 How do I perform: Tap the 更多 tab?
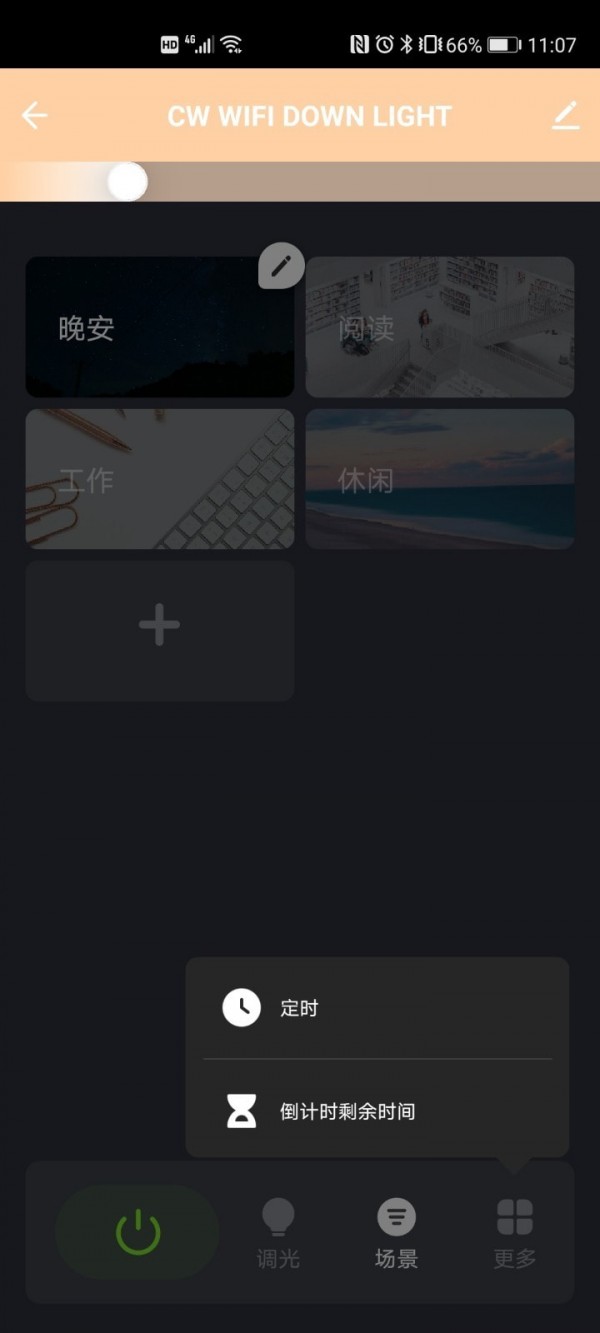[x=515, y=1233]
